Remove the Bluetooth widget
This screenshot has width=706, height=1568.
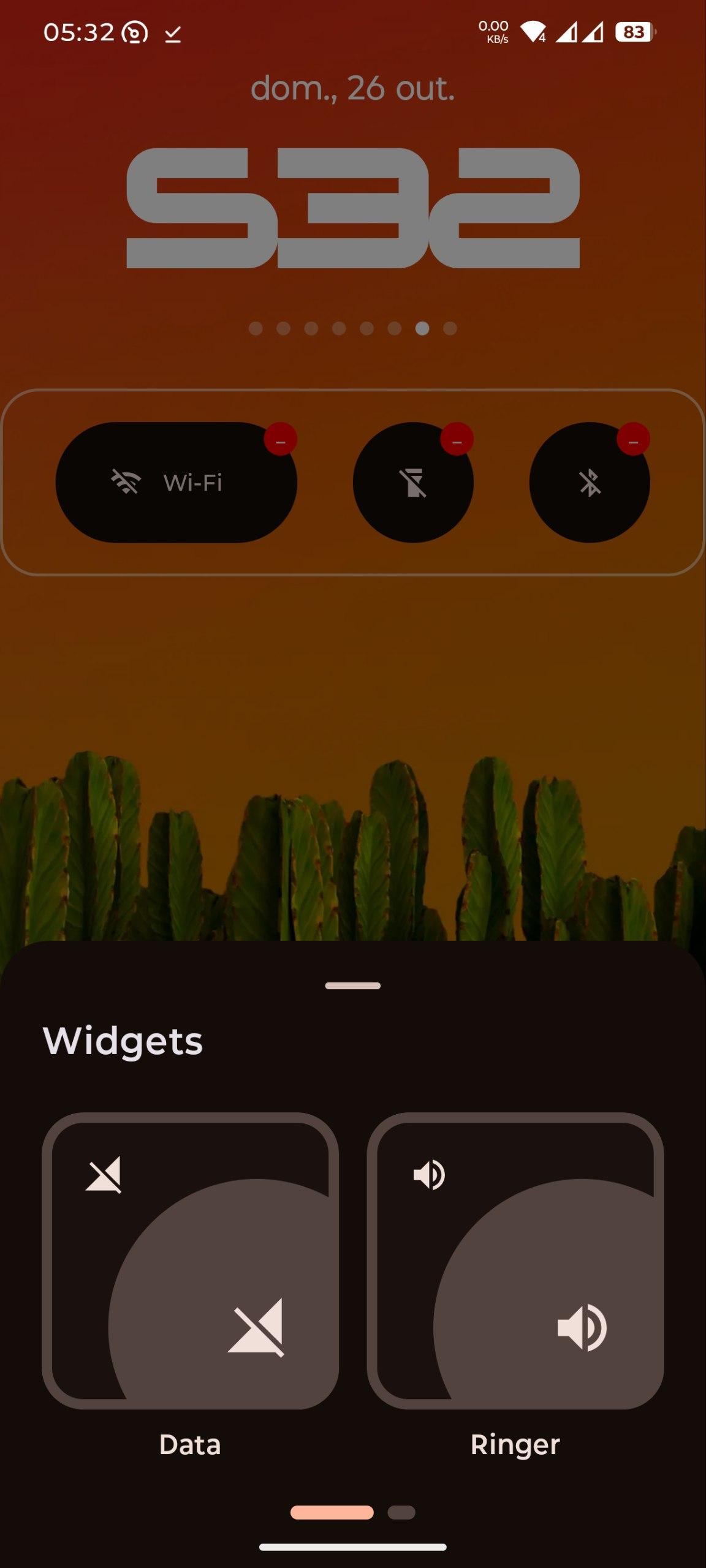coord(633,439)
